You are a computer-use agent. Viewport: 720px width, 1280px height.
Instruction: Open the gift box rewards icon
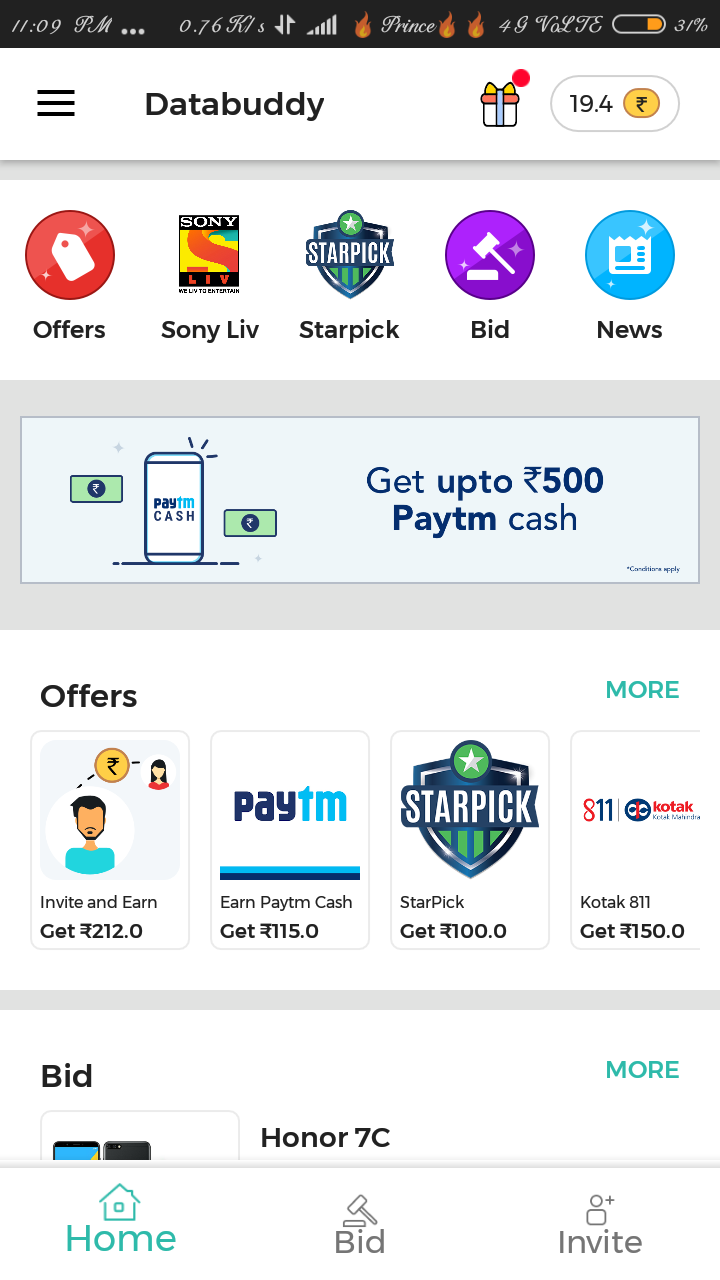point(500,103)
